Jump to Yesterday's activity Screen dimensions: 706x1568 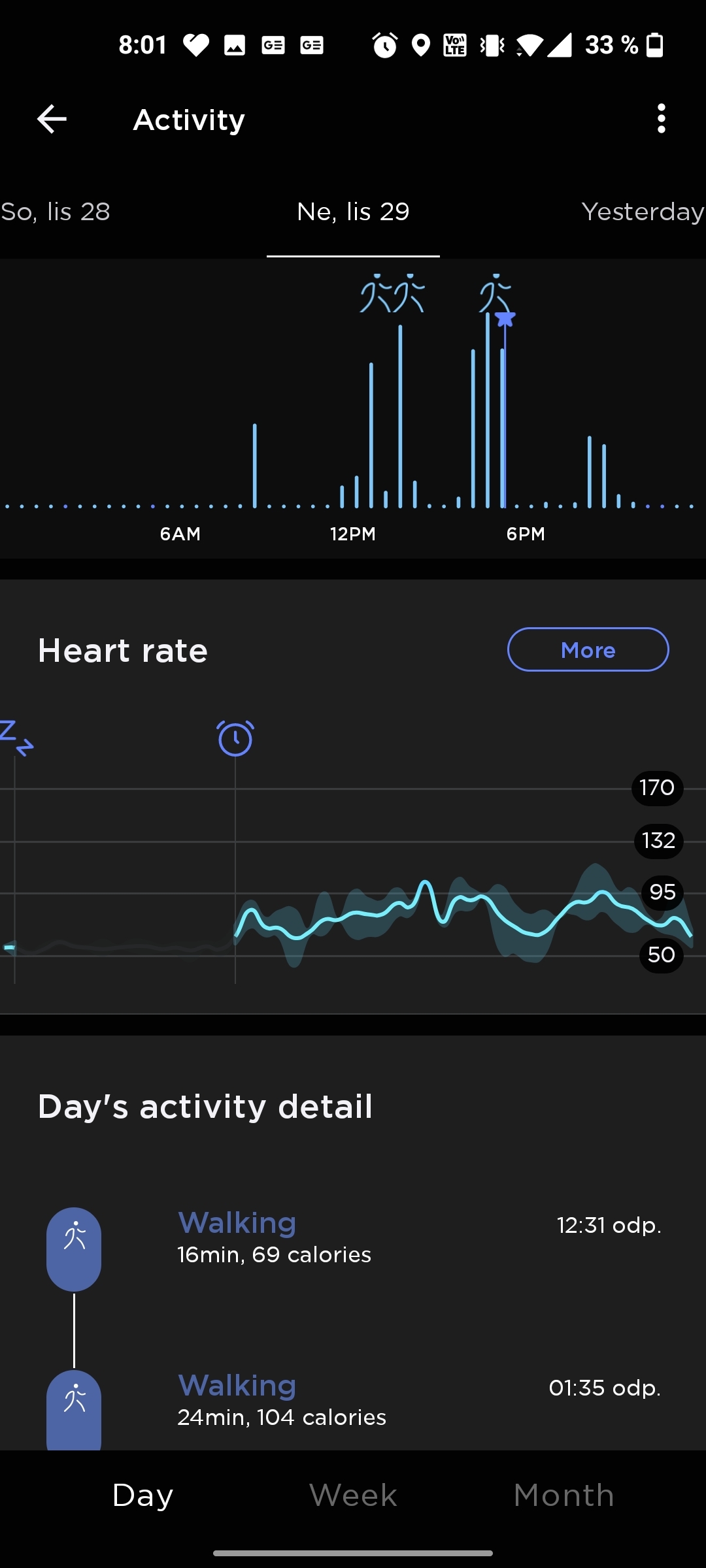[x=643, y=211]
